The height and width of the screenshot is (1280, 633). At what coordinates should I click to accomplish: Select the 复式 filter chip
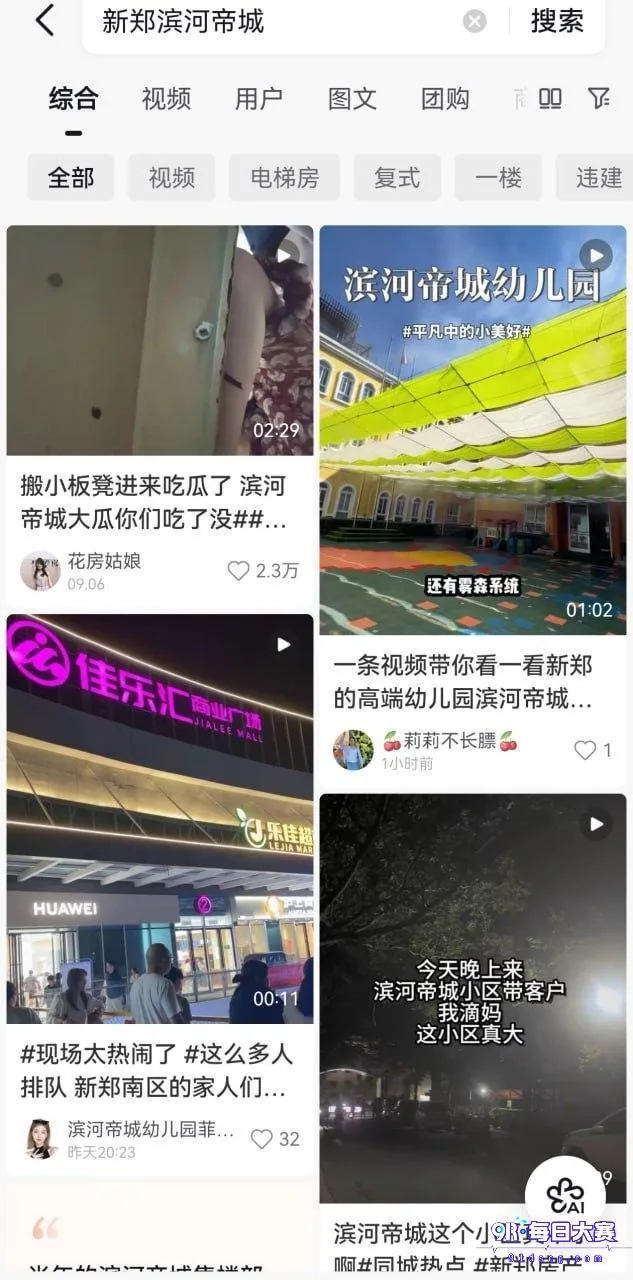[397, 178]
